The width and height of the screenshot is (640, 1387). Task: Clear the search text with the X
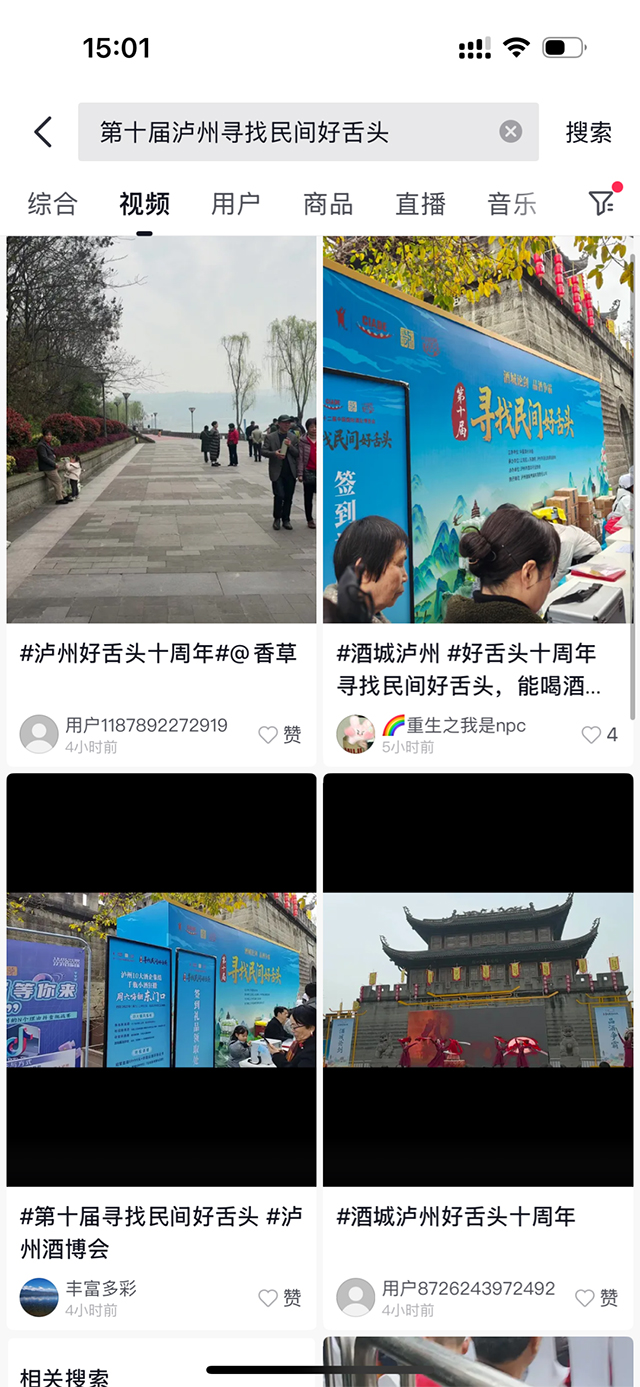510,132
